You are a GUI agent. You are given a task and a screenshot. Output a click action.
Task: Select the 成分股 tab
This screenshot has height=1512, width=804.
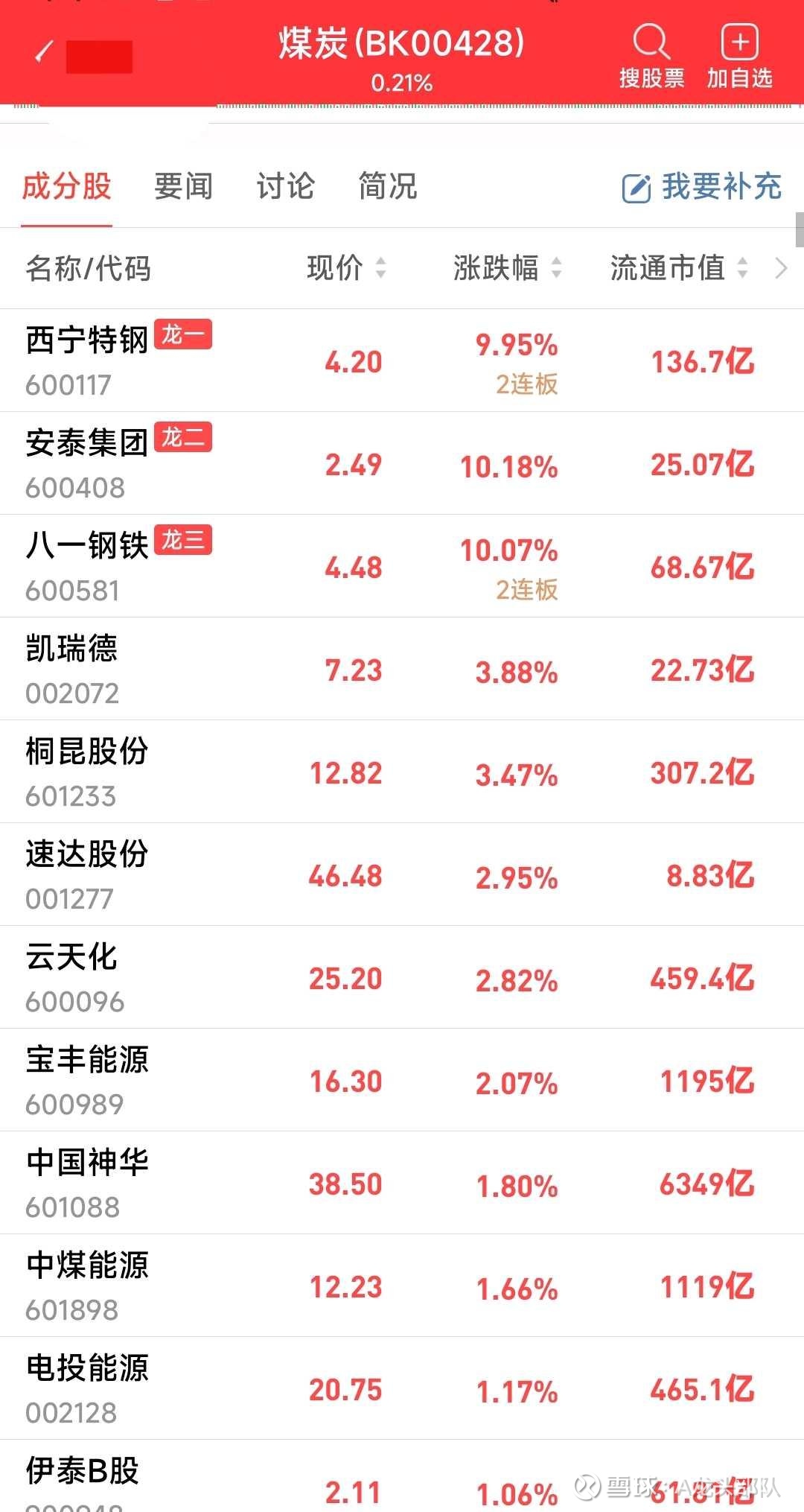[66, 186]
